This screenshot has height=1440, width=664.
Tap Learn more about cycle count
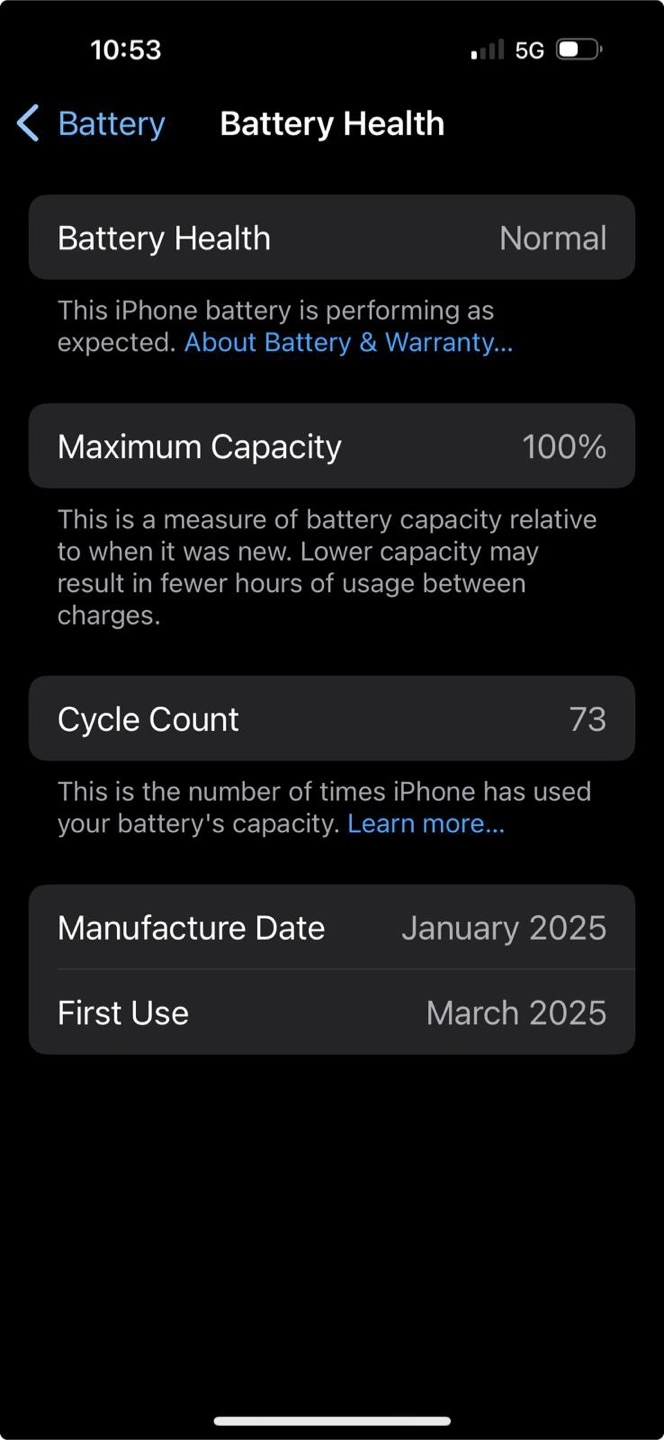(426, 824)
